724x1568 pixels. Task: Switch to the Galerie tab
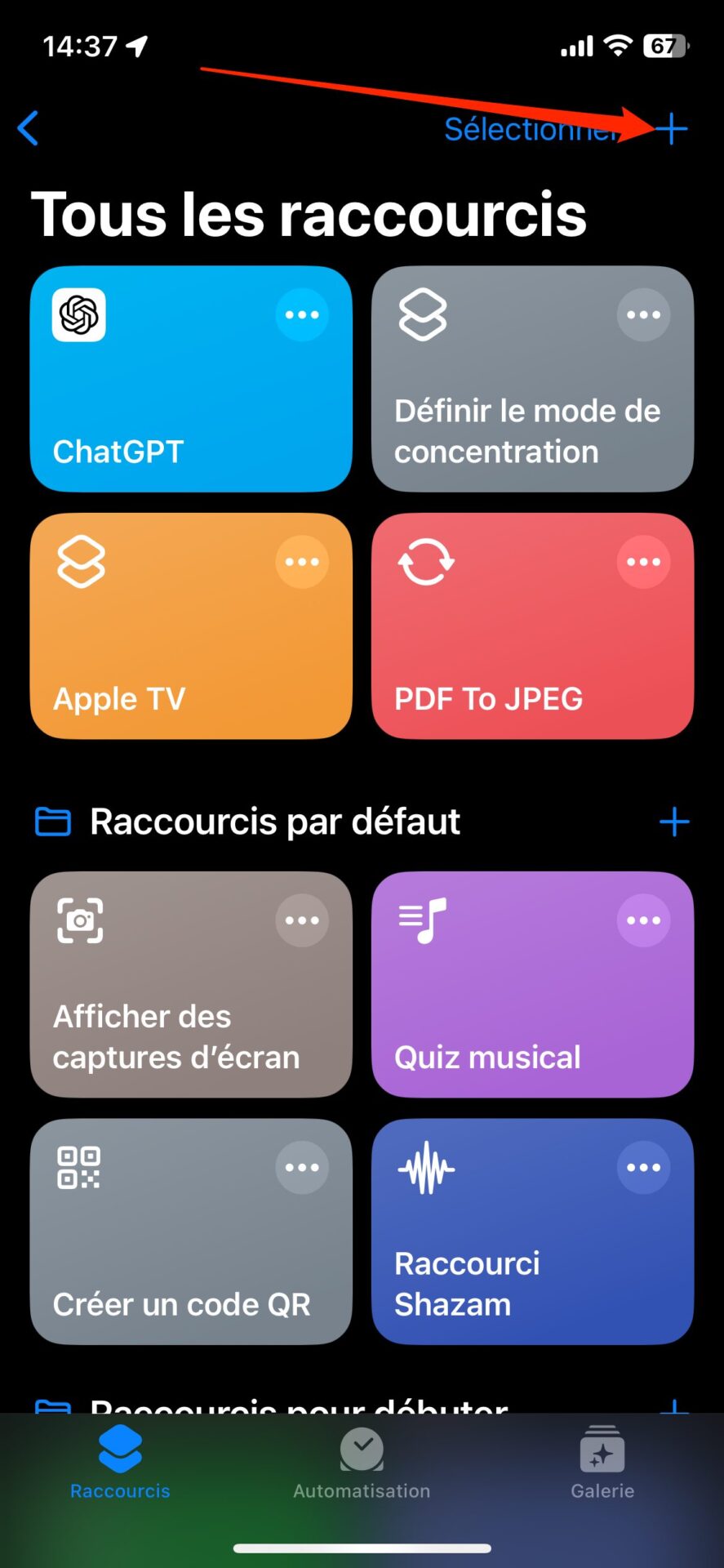(602, 1463)
